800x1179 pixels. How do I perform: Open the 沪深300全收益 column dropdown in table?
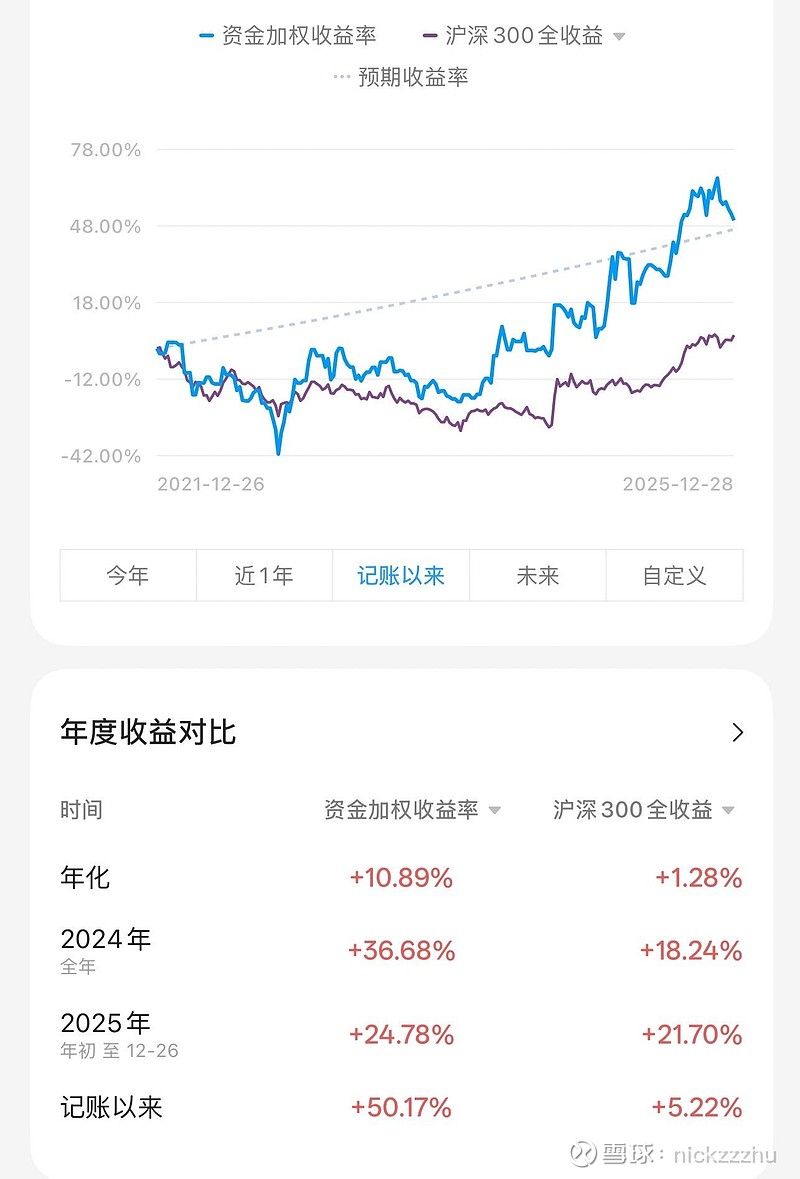point(728,811)
